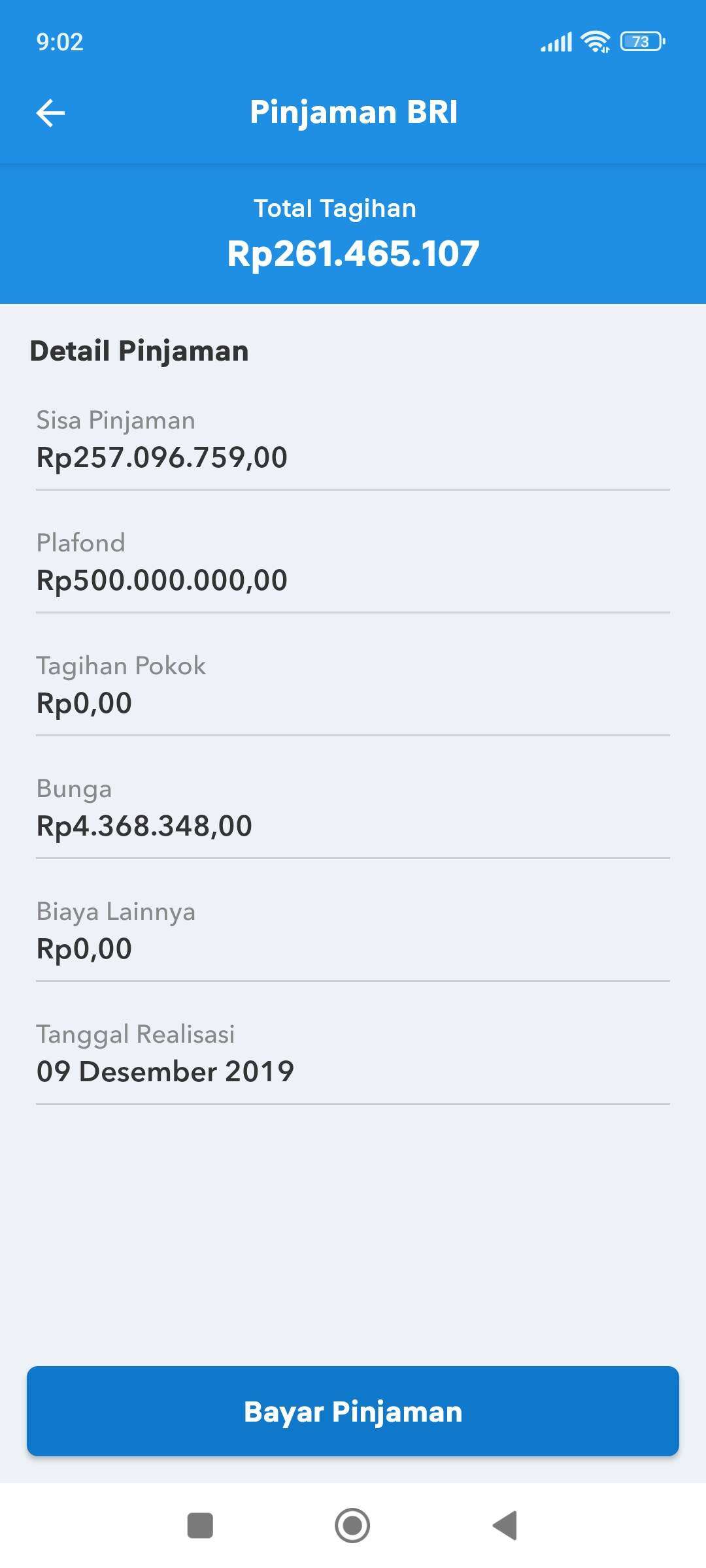This screenshot has height=1568, width=706.
Task: Go back using the header arrow
Action: tap(50, 113)
